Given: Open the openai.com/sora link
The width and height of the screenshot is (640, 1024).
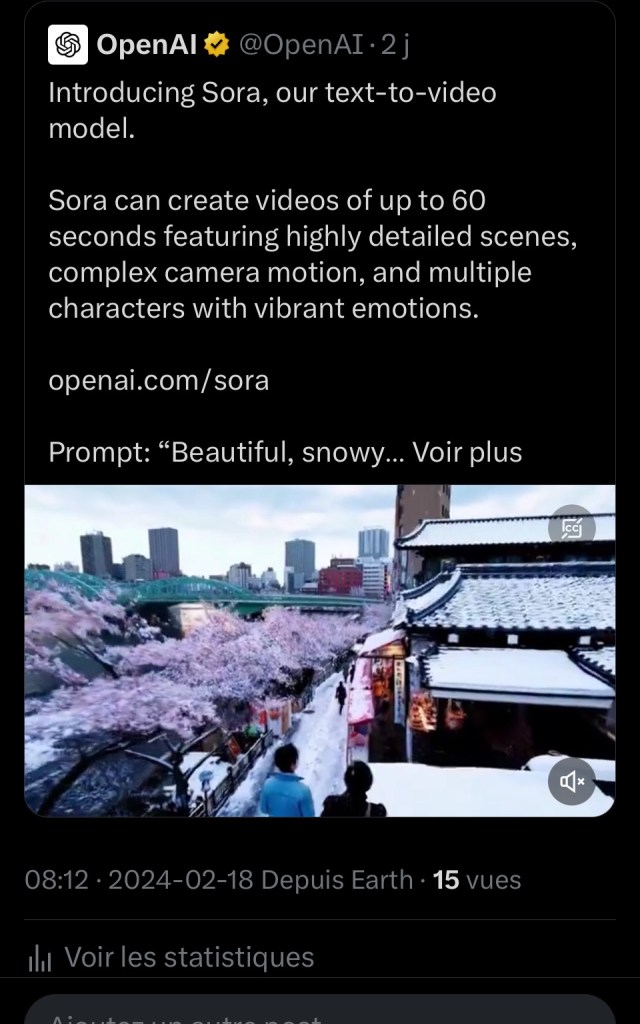Looking at the screenshot, I should 158,381.
